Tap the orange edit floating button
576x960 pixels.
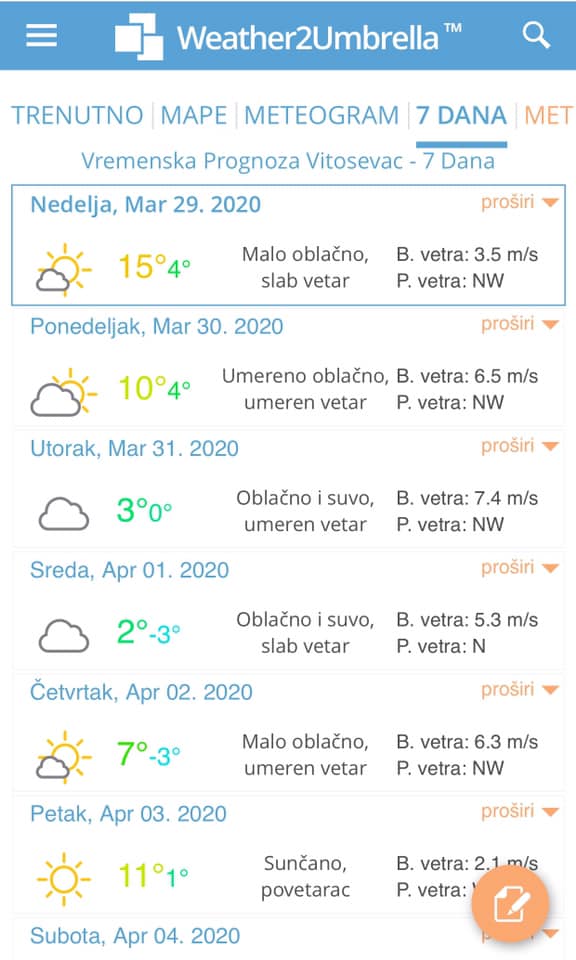click(510, 904)
